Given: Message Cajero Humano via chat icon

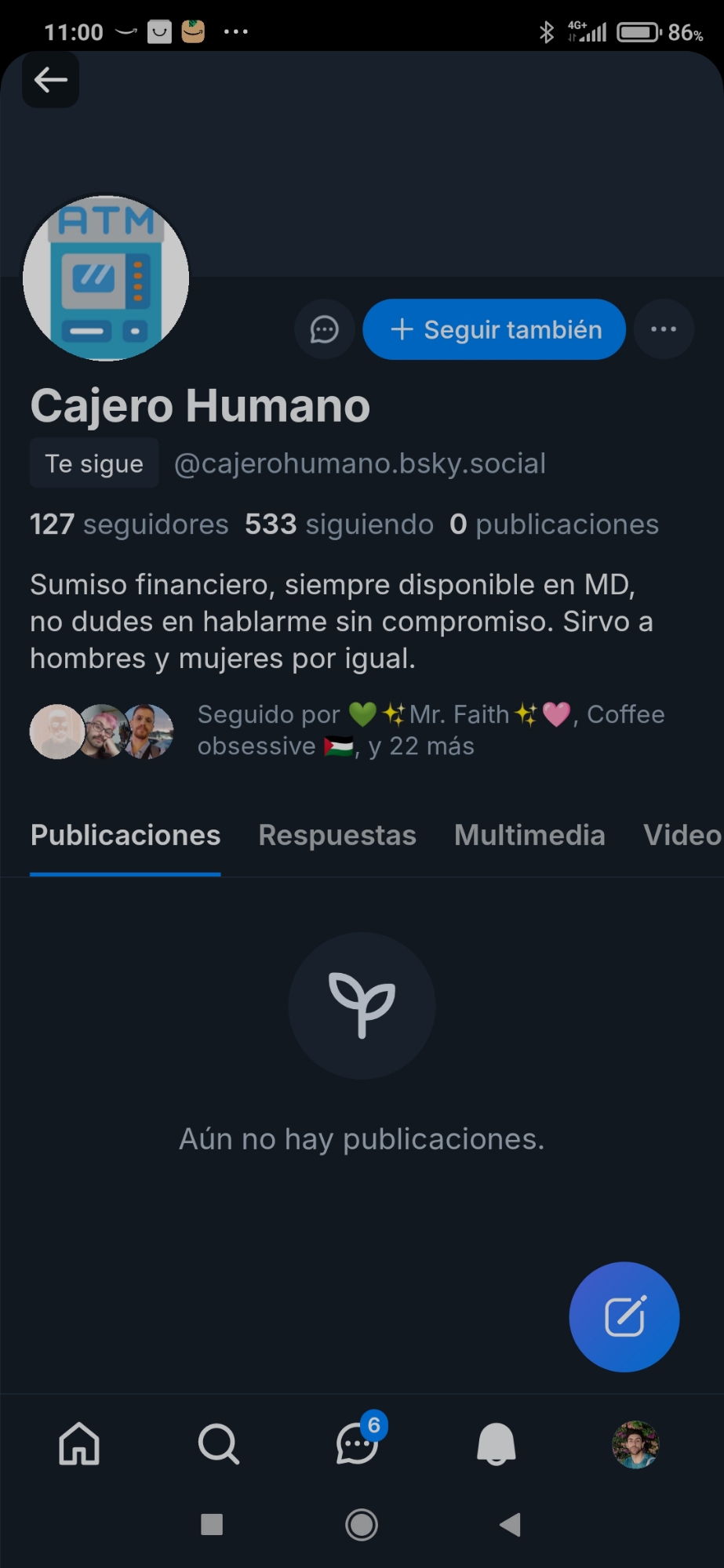Looking at the screenshot, I should click(324, 329).
